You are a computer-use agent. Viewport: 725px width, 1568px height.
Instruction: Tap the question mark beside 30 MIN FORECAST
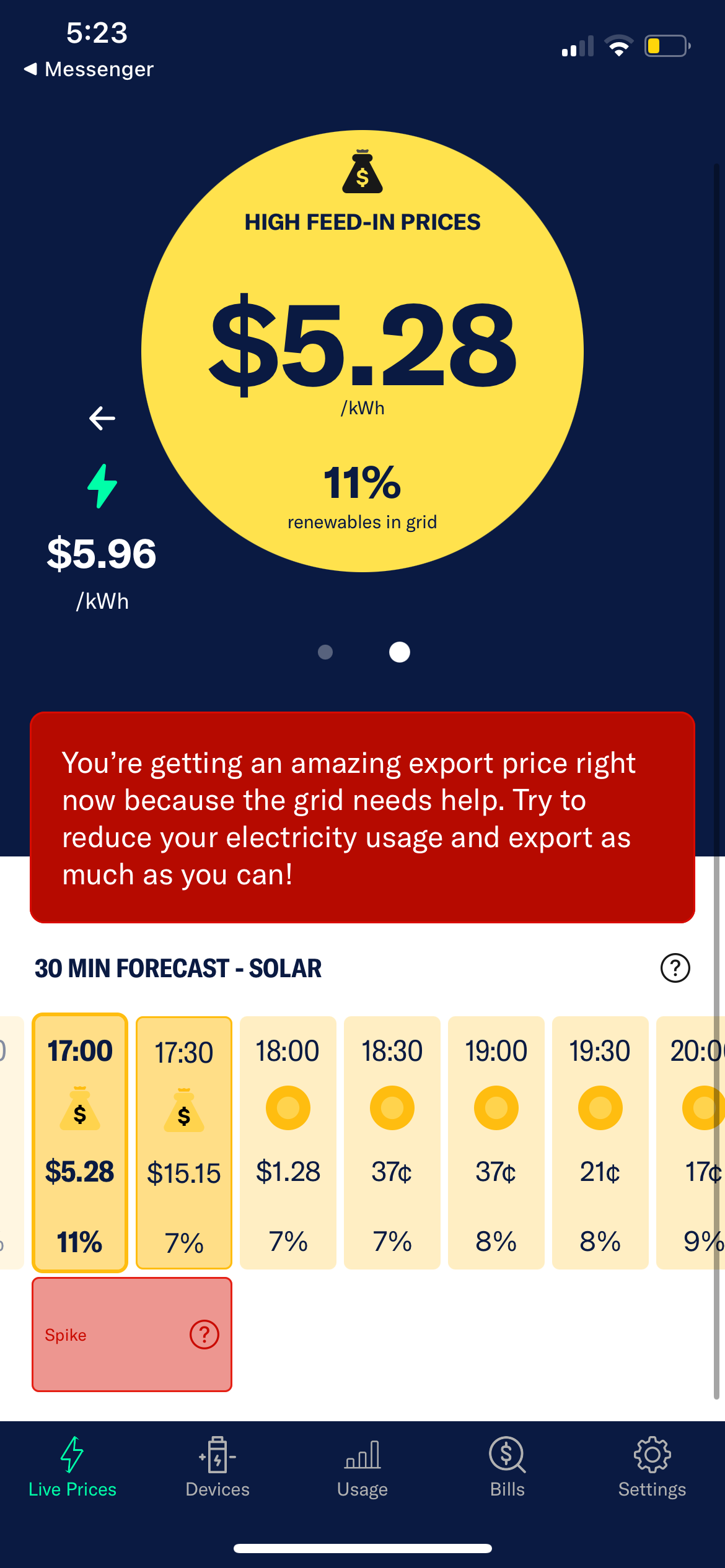[675, 968]
